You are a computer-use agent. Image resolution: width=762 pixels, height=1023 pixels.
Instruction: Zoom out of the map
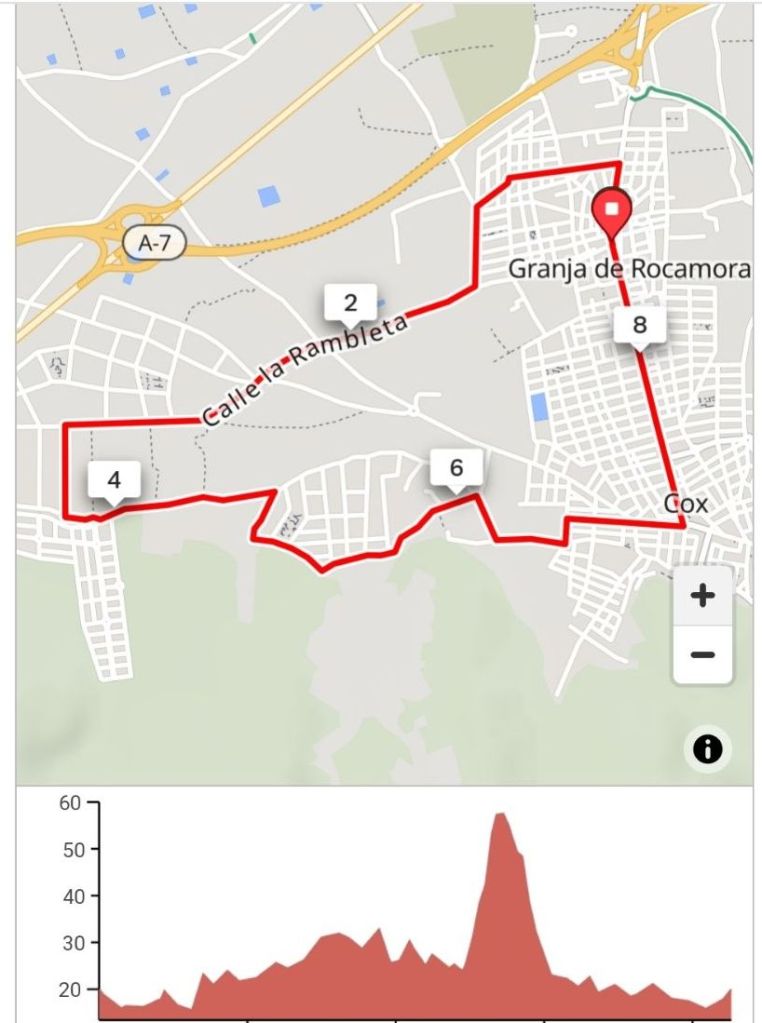(x=703, y=655)
